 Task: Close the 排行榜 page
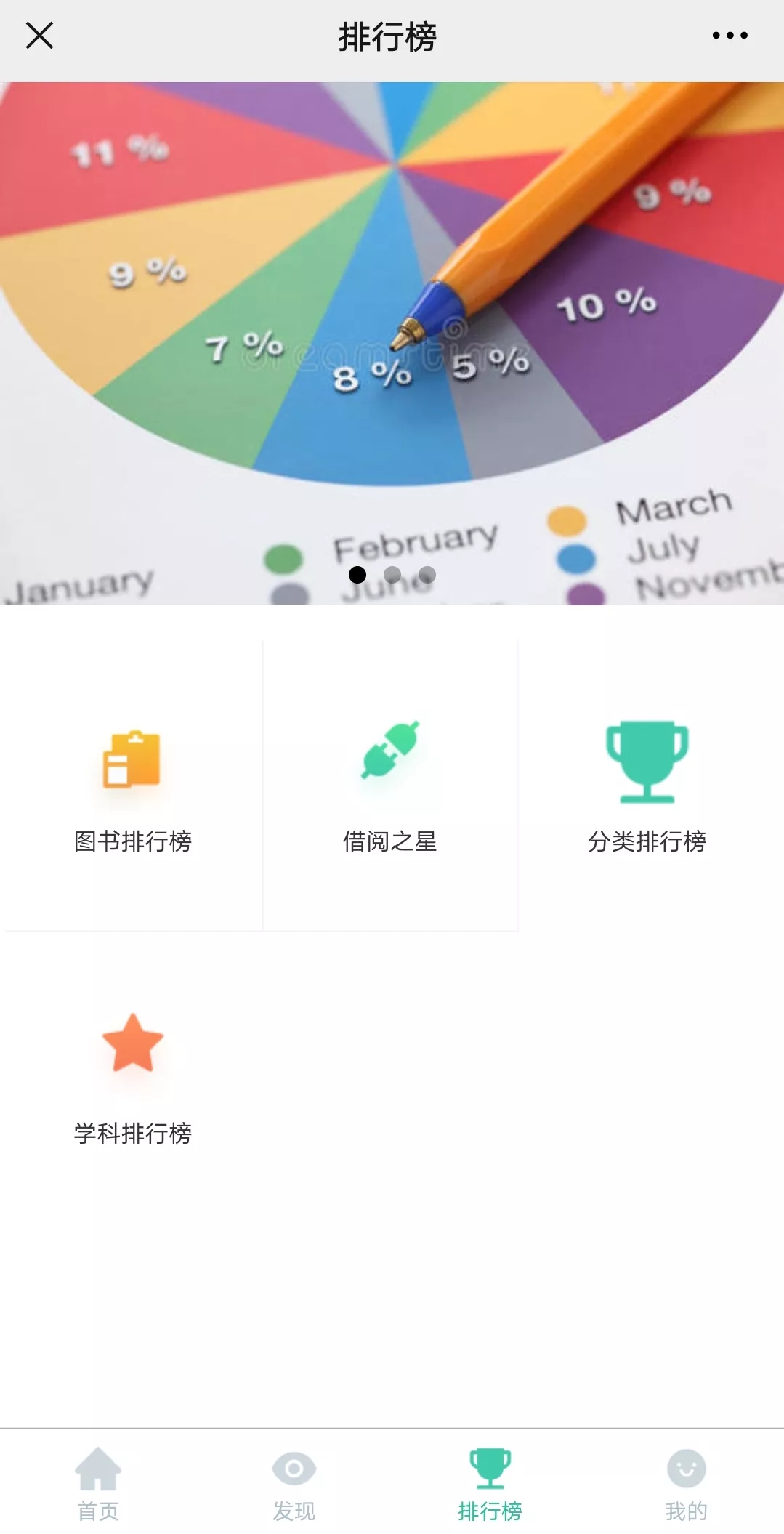[x=39, y=35]
